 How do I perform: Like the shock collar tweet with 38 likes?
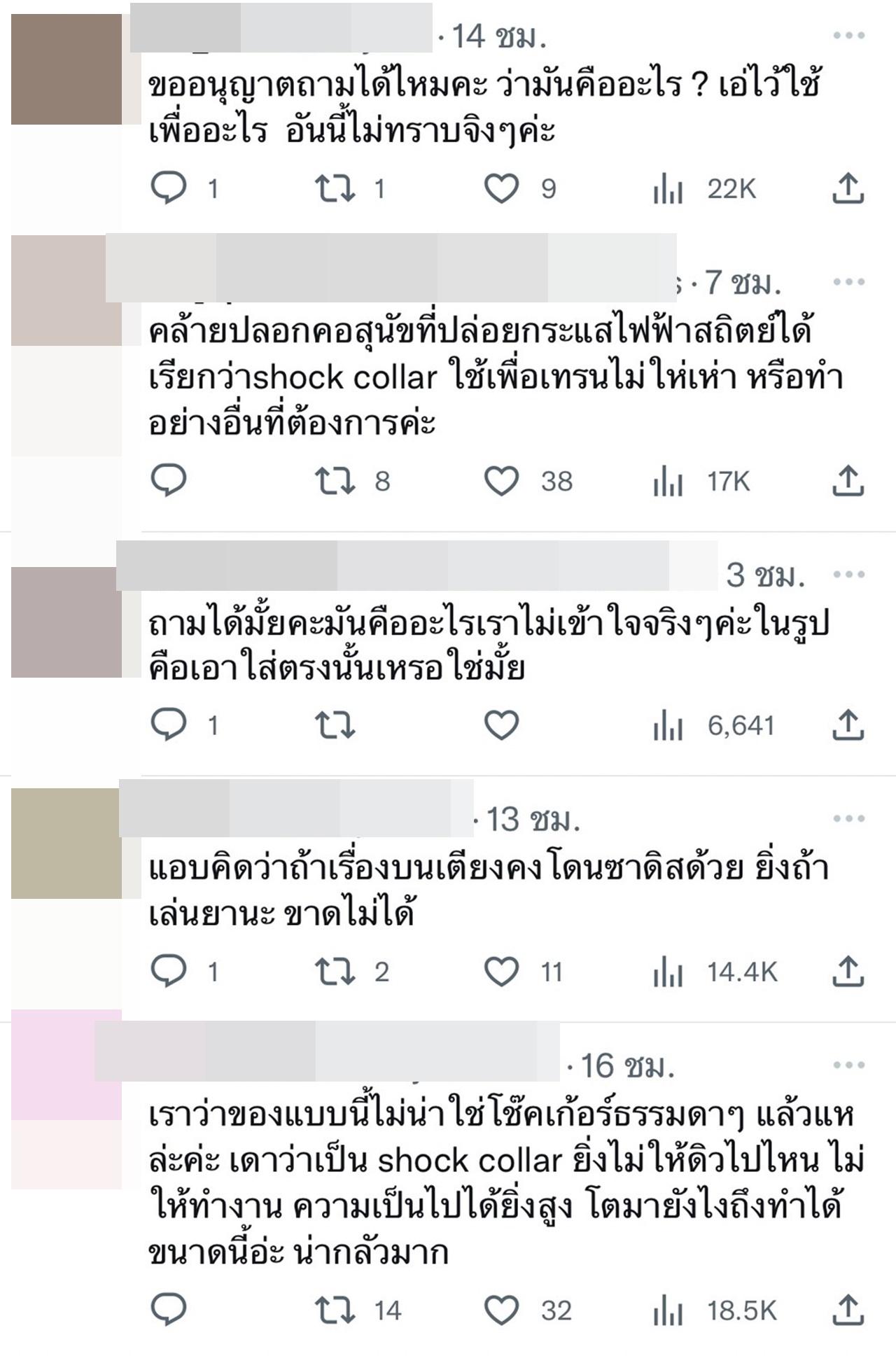(501, 481)
